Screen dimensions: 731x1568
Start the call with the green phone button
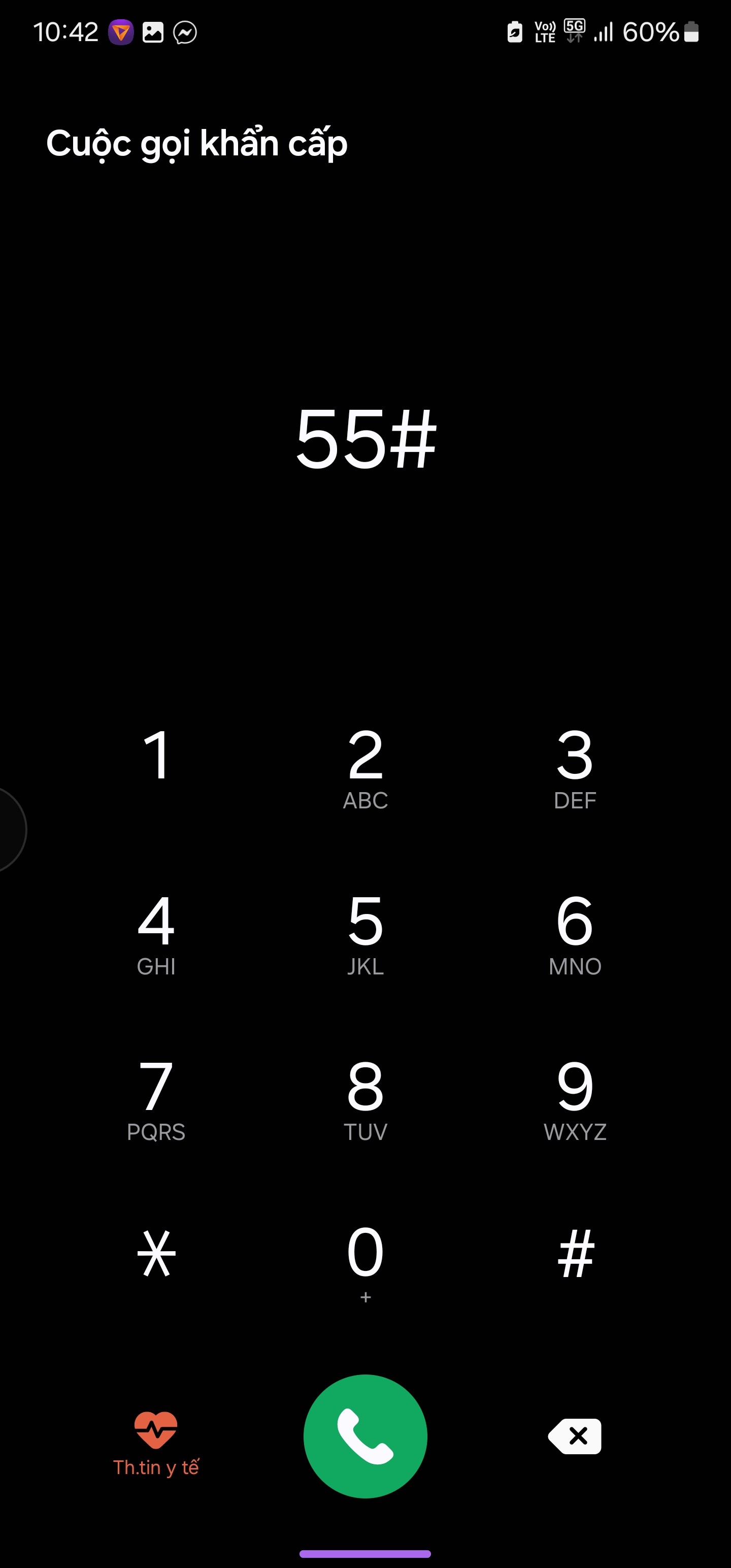click(x=365, y=1436)
